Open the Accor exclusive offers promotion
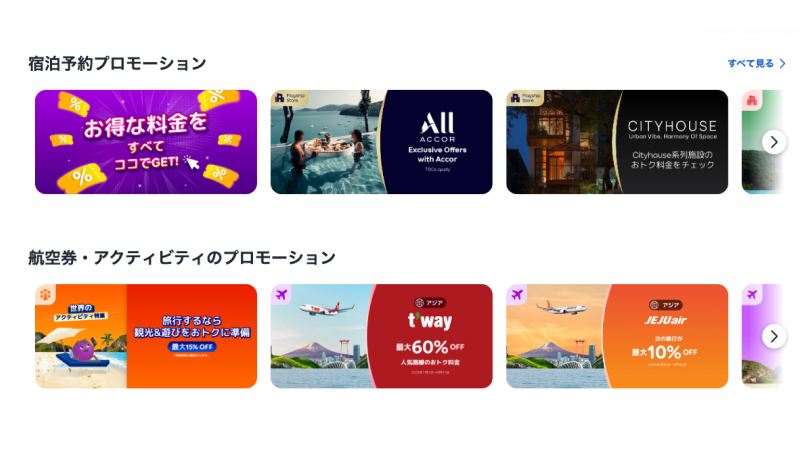This screenshot has width=800, height=474. [x=381, y=142]
